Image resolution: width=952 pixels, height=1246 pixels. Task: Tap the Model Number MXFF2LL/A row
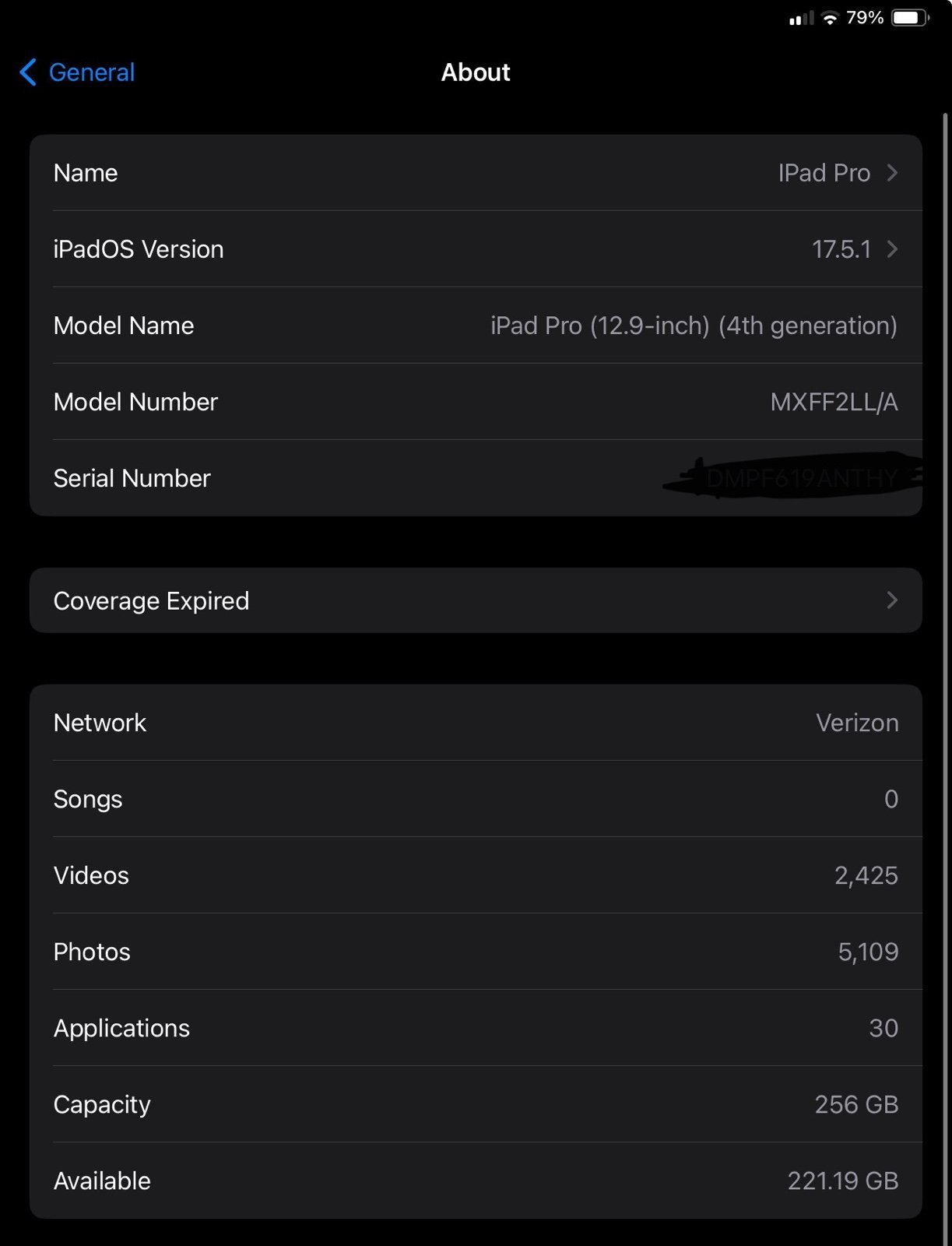[x=475, y=402]
